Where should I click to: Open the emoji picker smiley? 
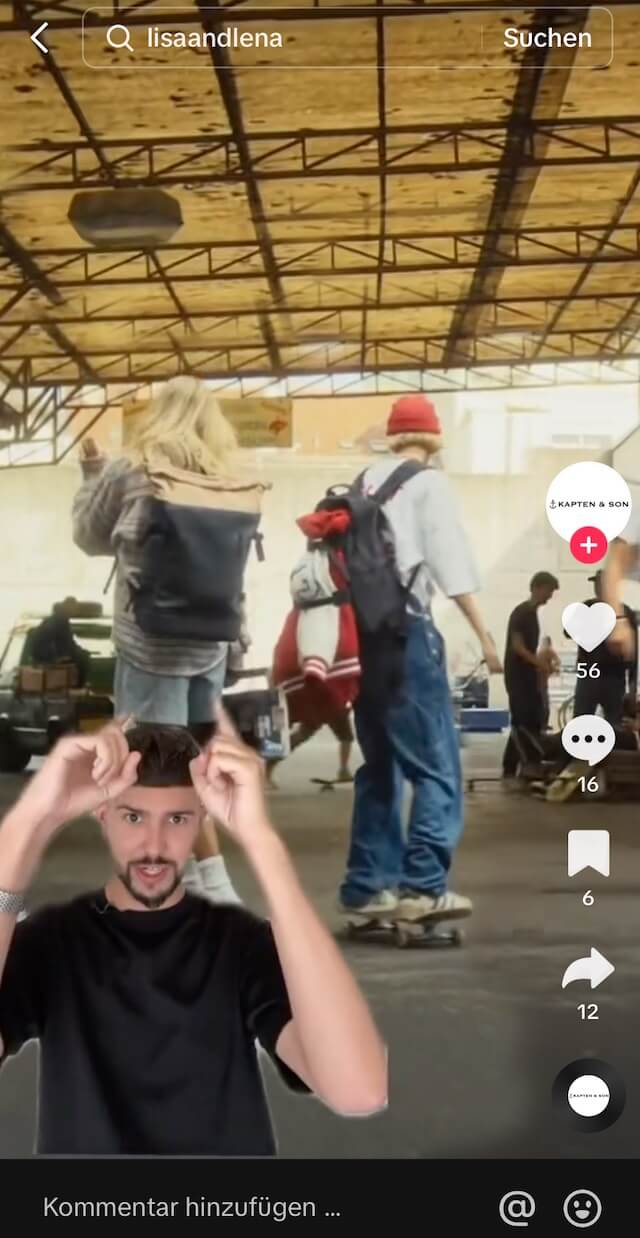point(583,1208)
